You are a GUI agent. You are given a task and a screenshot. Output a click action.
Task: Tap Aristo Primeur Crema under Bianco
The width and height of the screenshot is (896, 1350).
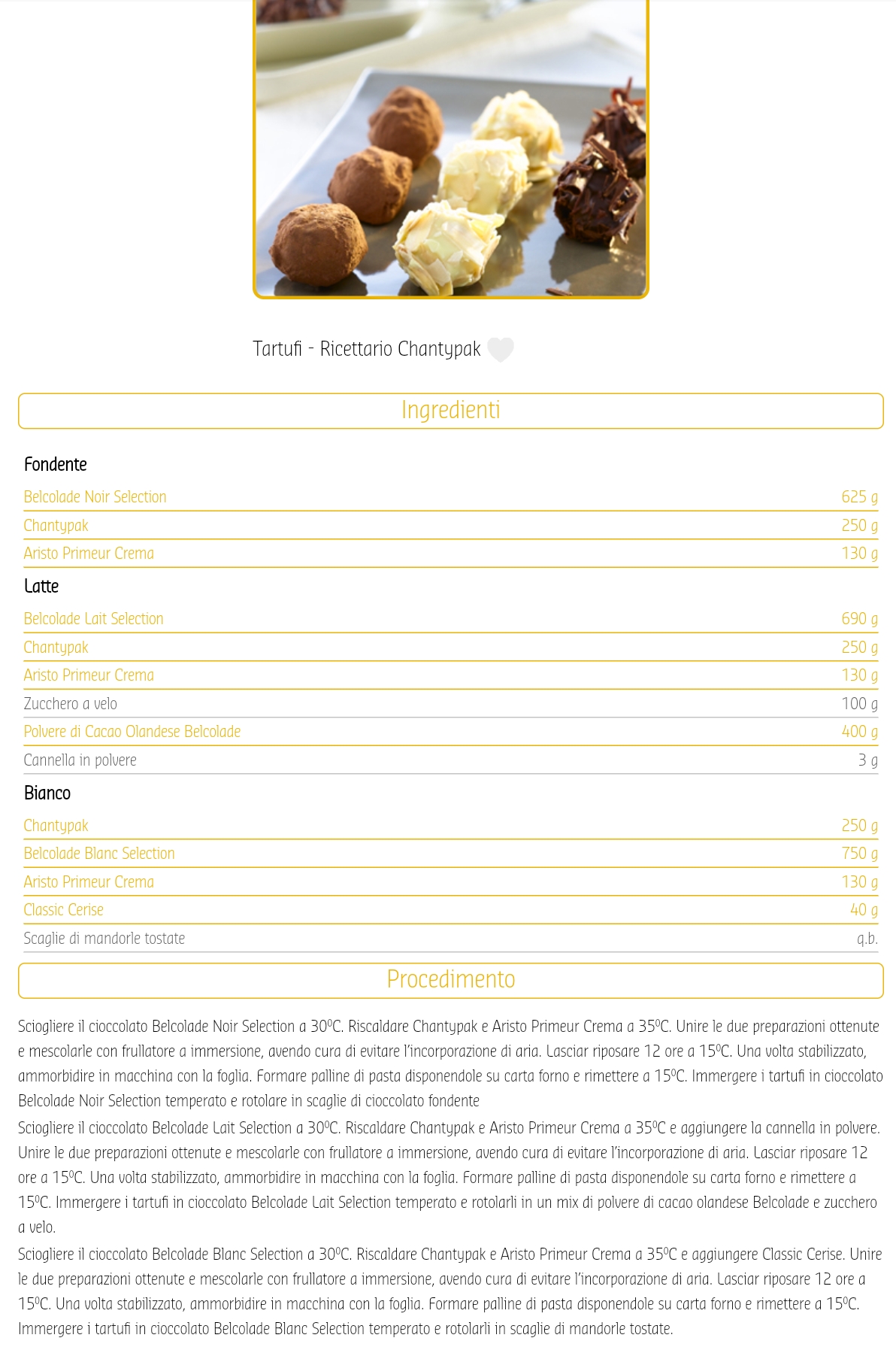coord(89,882)
